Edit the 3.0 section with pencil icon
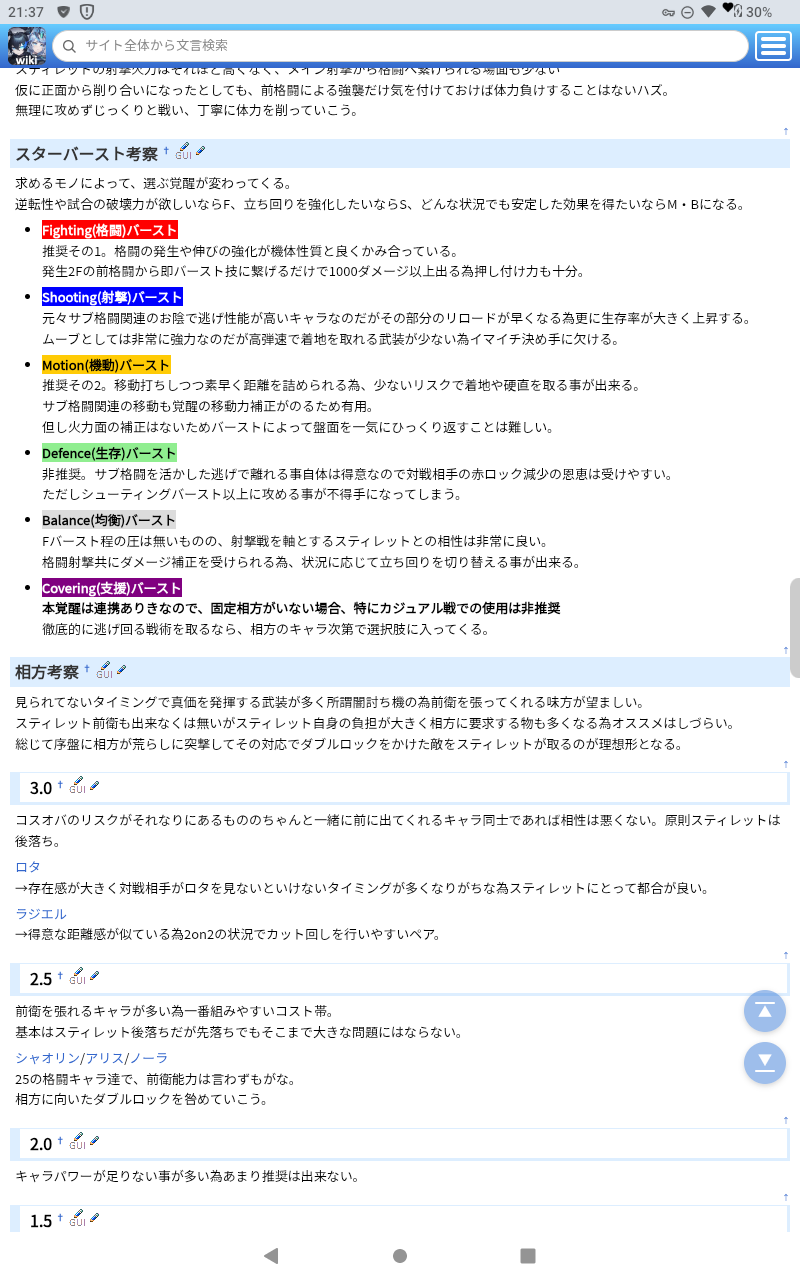The width and height of the screenshot is (800, 1280). pyautogui.click(x=94, y=786)
